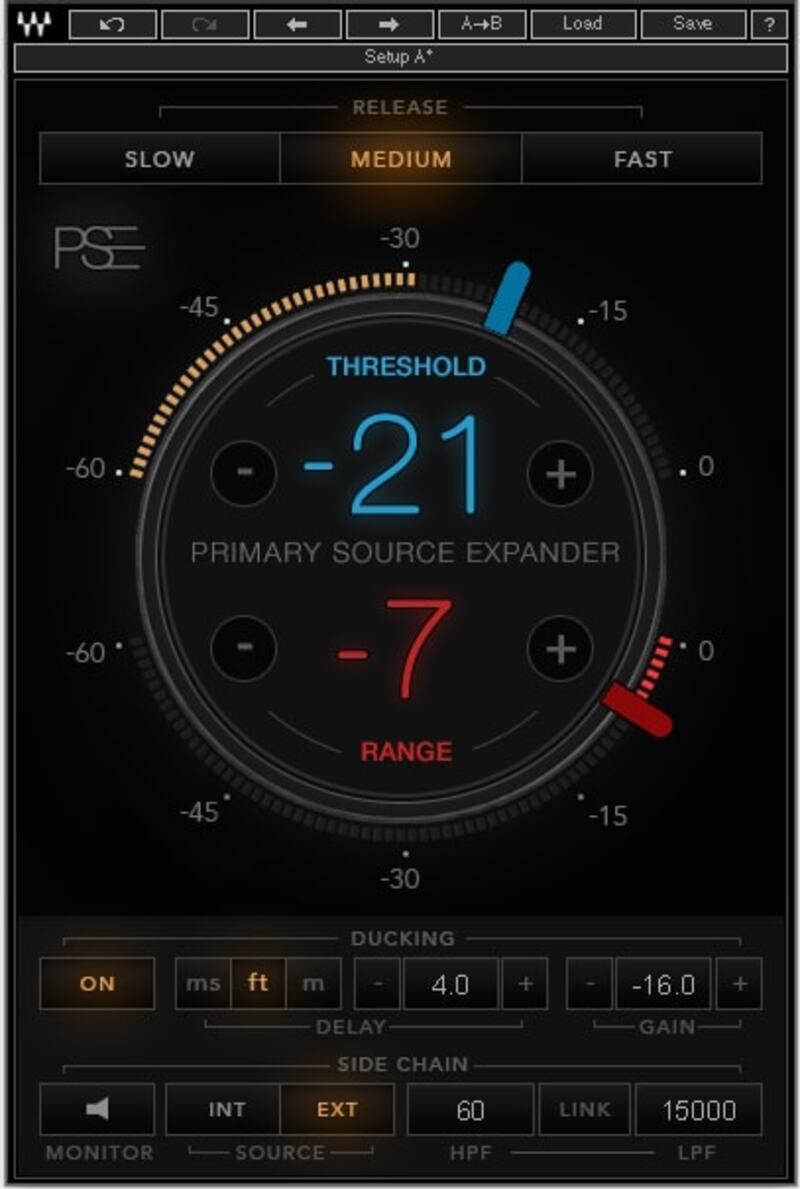Lower the ducking gain
Screen dimensions: 800x1189
coord(590,984)
